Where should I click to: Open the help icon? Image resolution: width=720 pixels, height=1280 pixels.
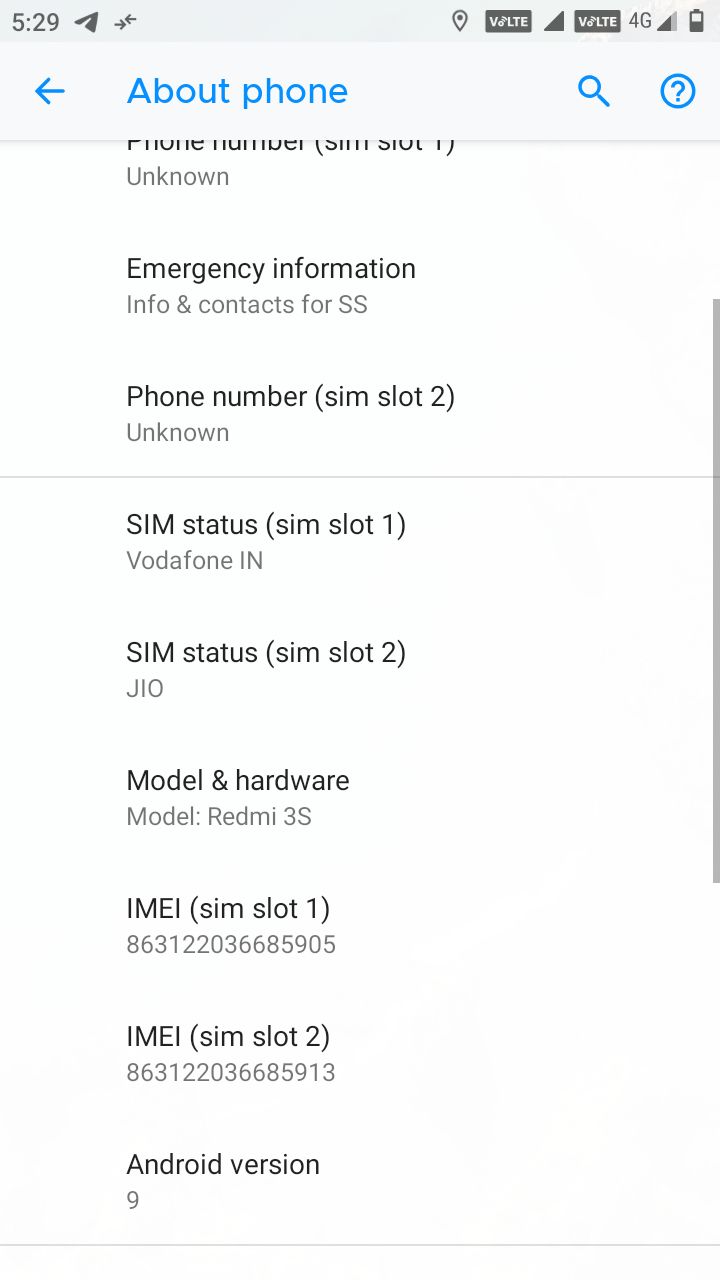pyautogui.click(x=677, y=92)
